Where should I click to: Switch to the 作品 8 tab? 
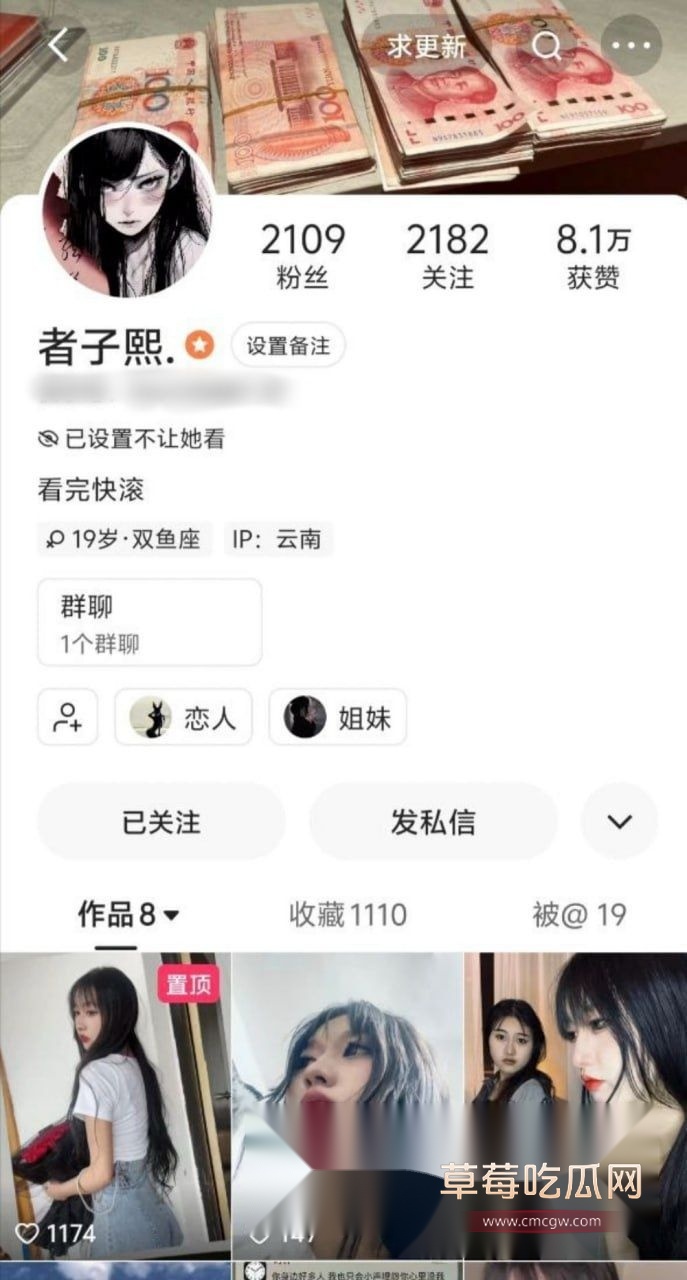click(x=128, y=914)
